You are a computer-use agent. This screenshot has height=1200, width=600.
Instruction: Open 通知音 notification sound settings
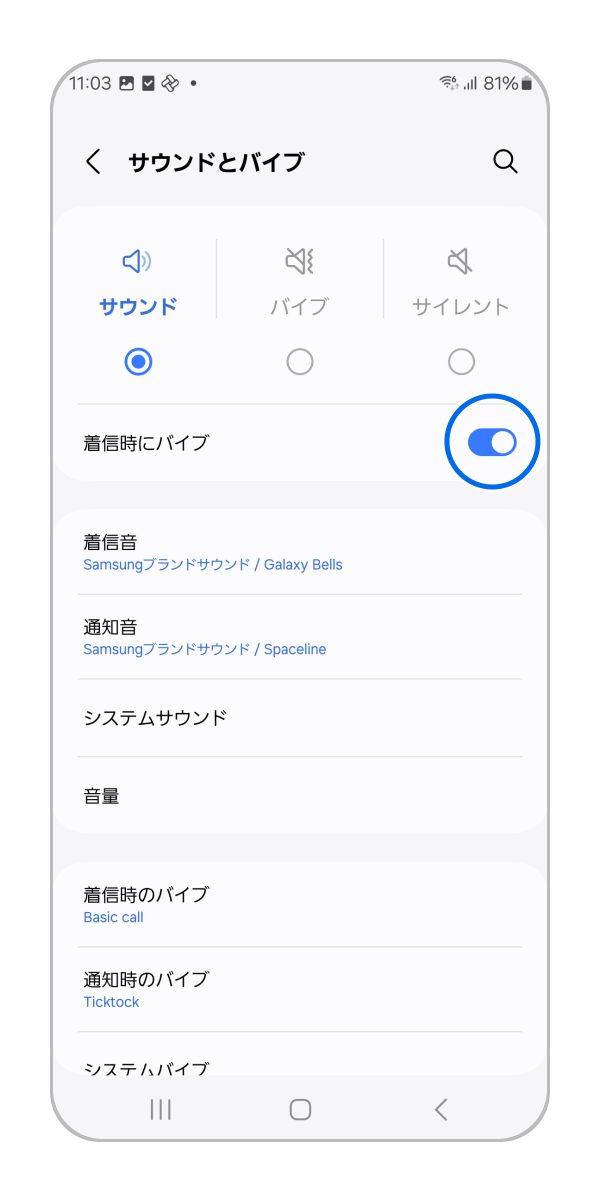coord(300,637)
